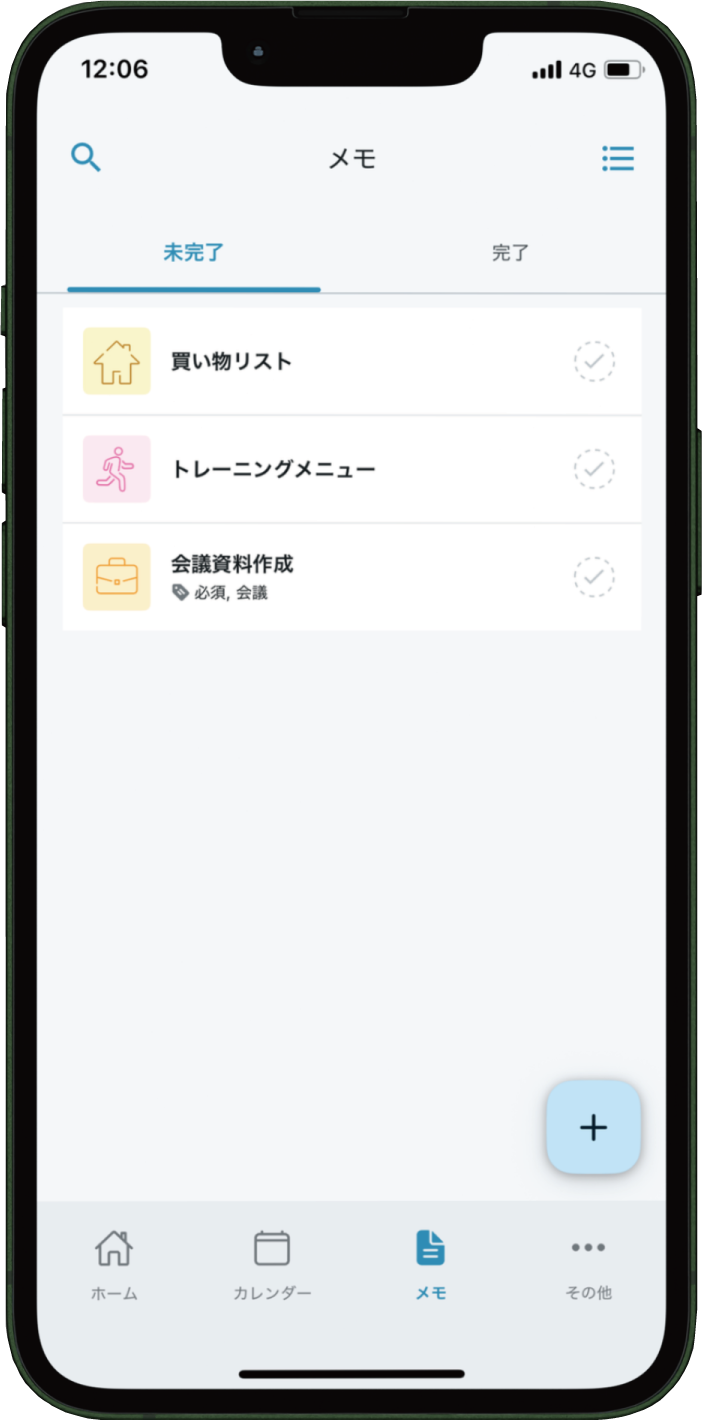
Task: Add a new memo with plus button
Action: tap(593, 1127)
